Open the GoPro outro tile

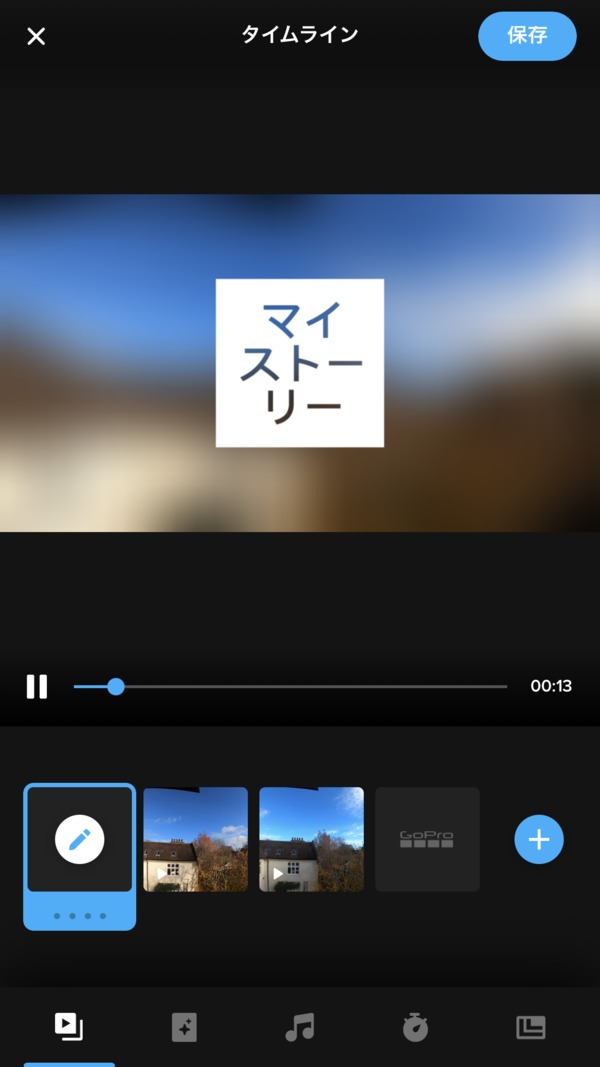427,839
